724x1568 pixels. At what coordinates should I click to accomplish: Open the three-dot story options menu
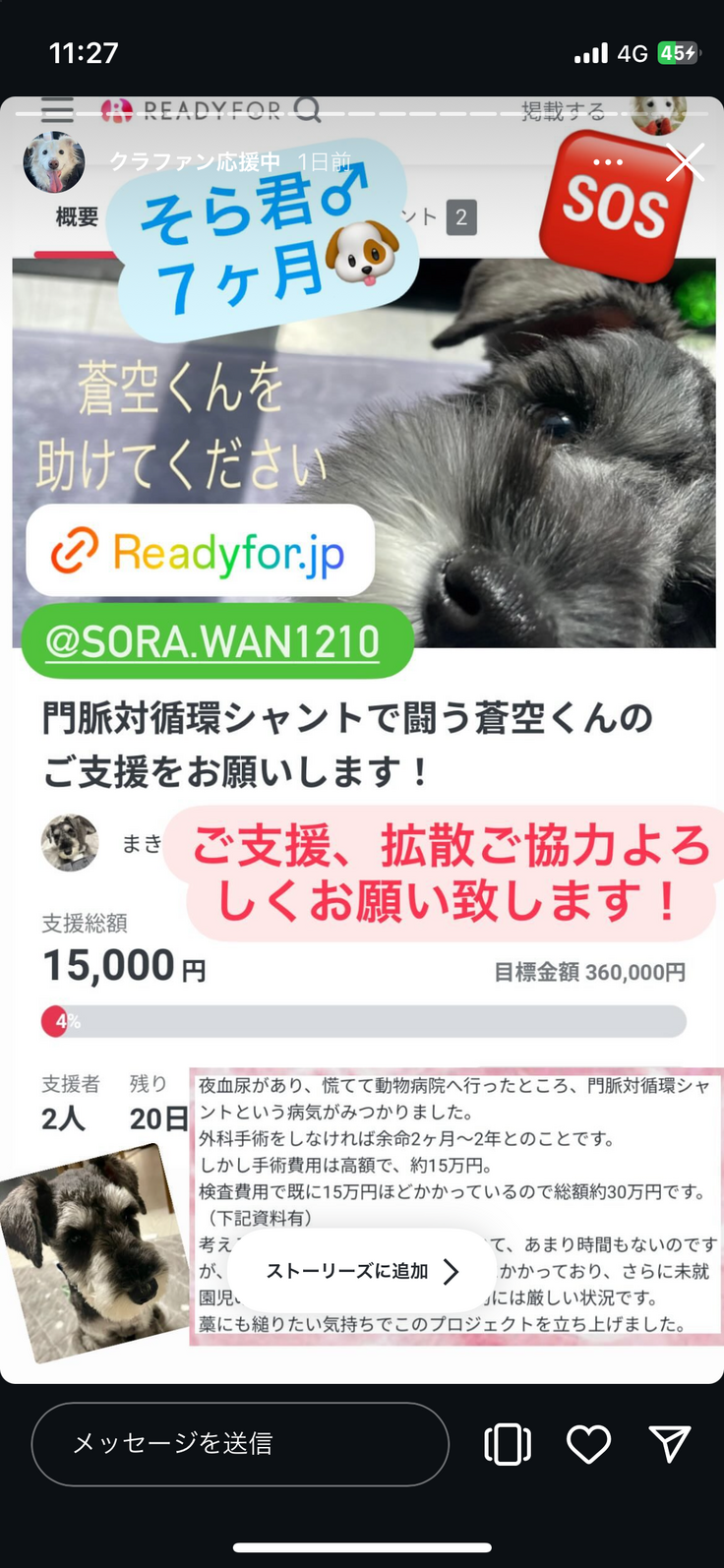point(608,162)
